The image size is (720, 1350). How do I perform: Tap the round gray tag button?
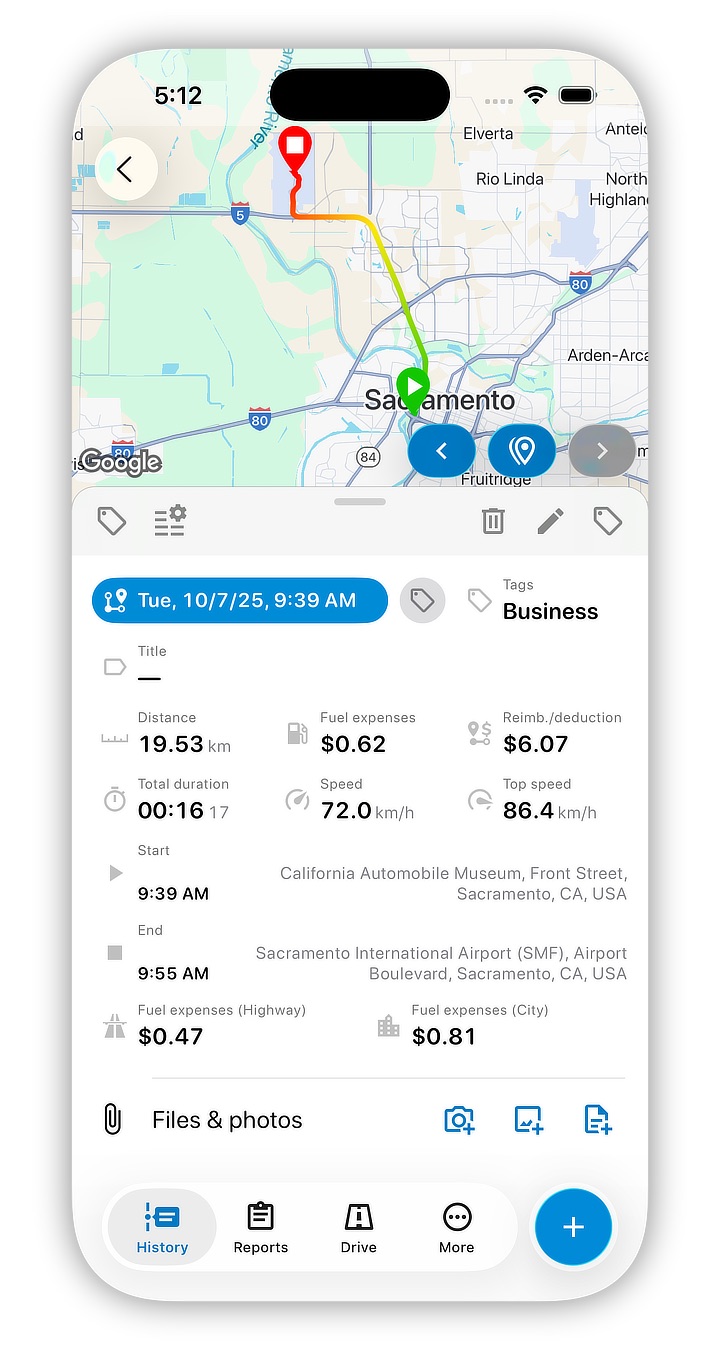422,600
